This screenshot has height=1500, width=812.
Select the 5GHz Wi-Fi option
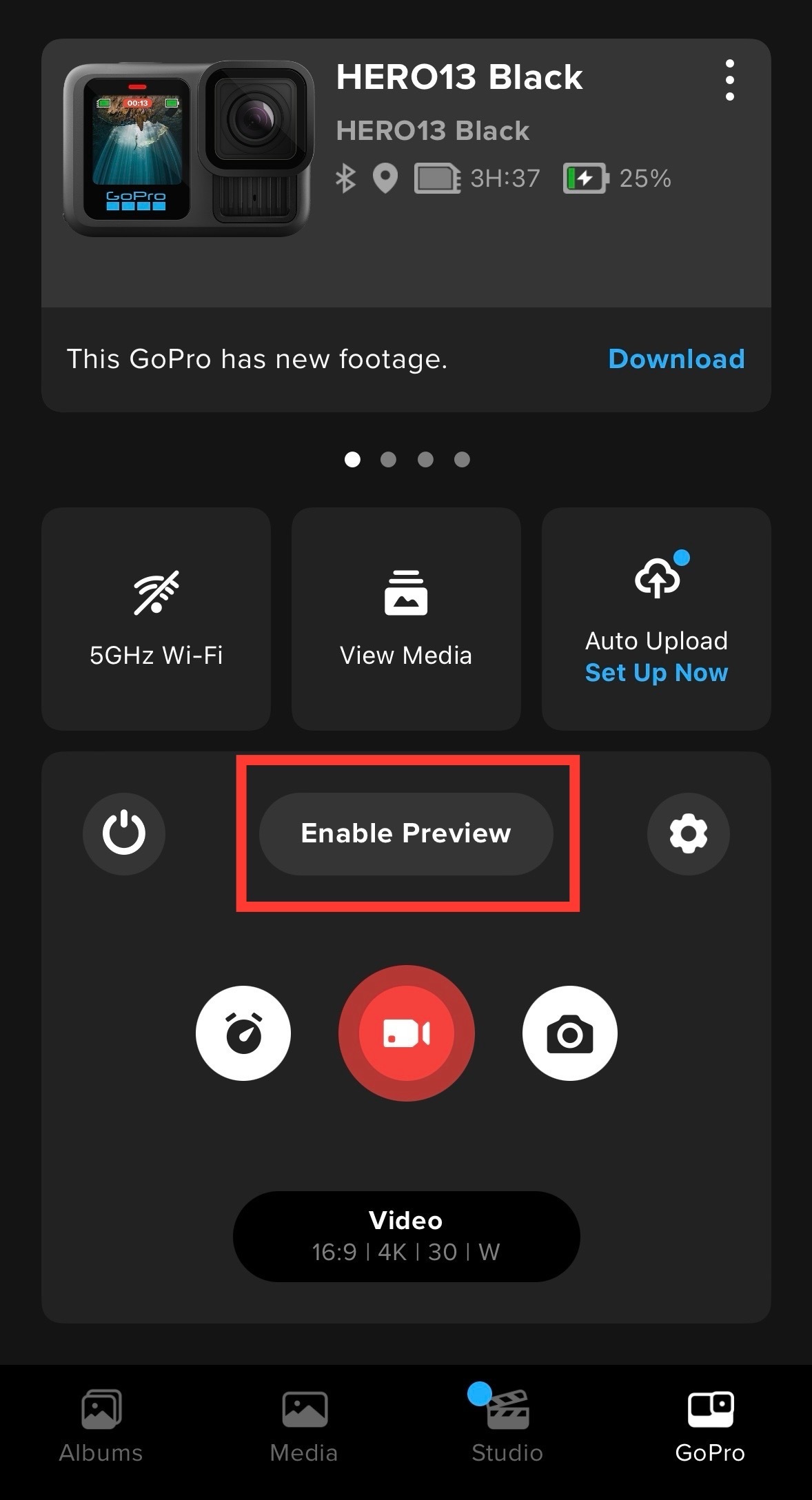click(x=156, y=618)
